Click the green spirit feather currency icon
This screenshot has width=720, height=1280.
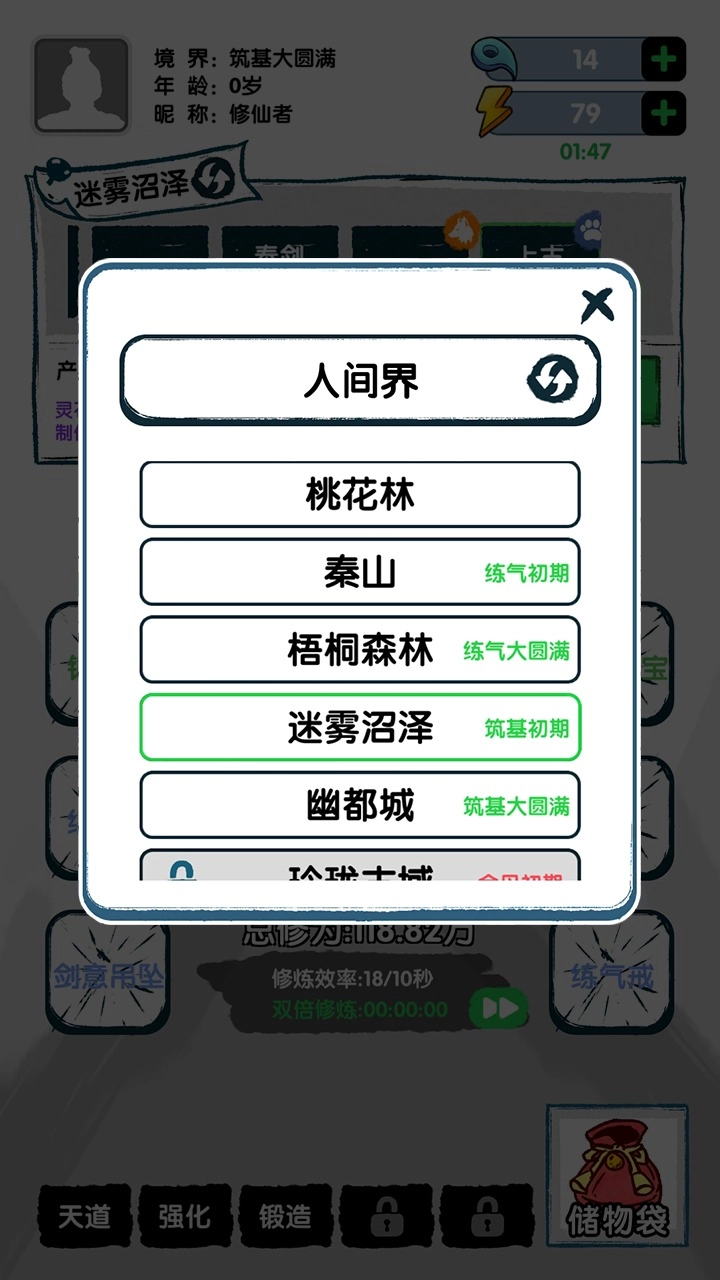pos(493,58)
